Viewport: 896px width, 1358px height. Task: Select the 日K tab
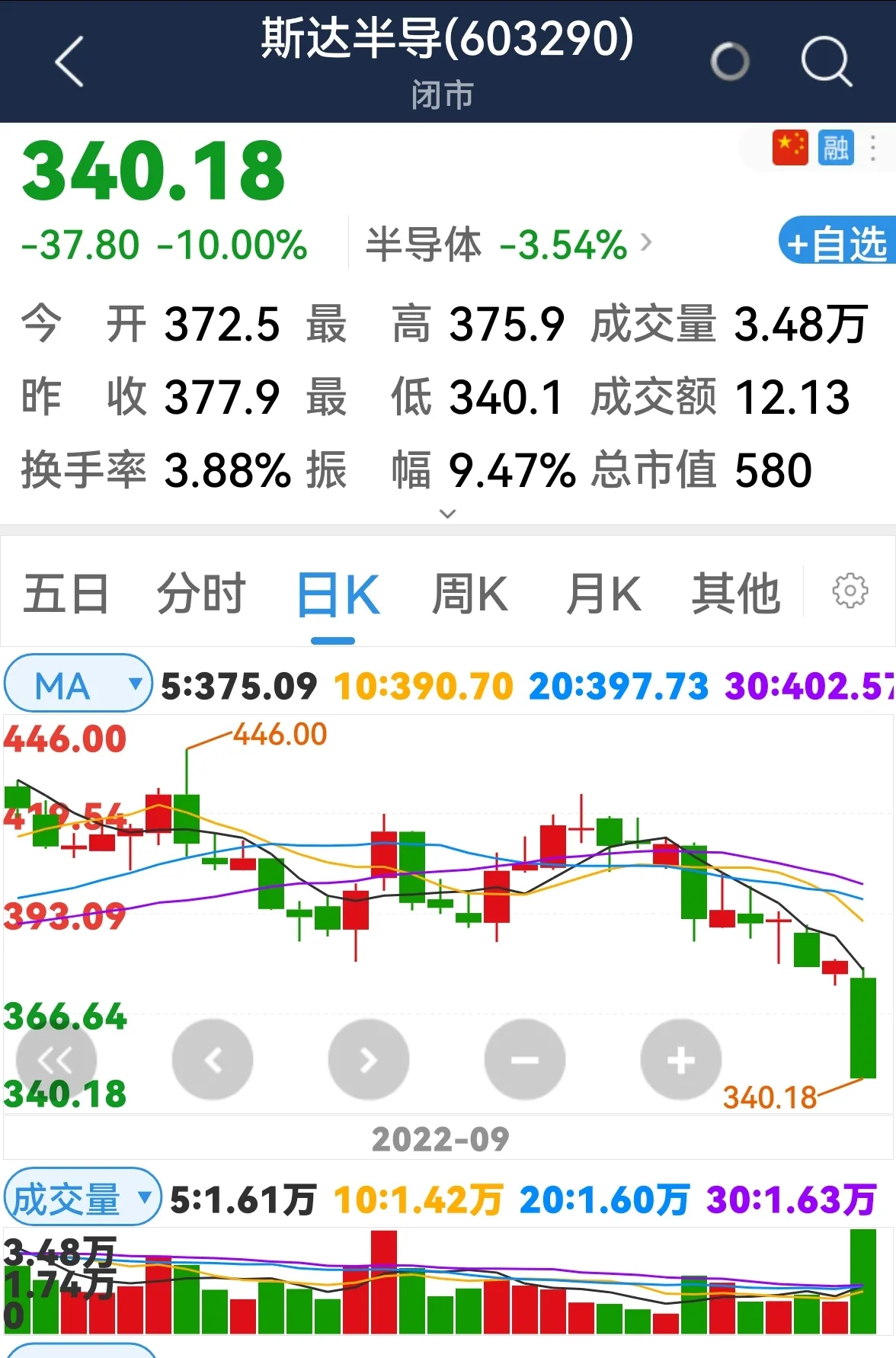click(x=336, y=594)
